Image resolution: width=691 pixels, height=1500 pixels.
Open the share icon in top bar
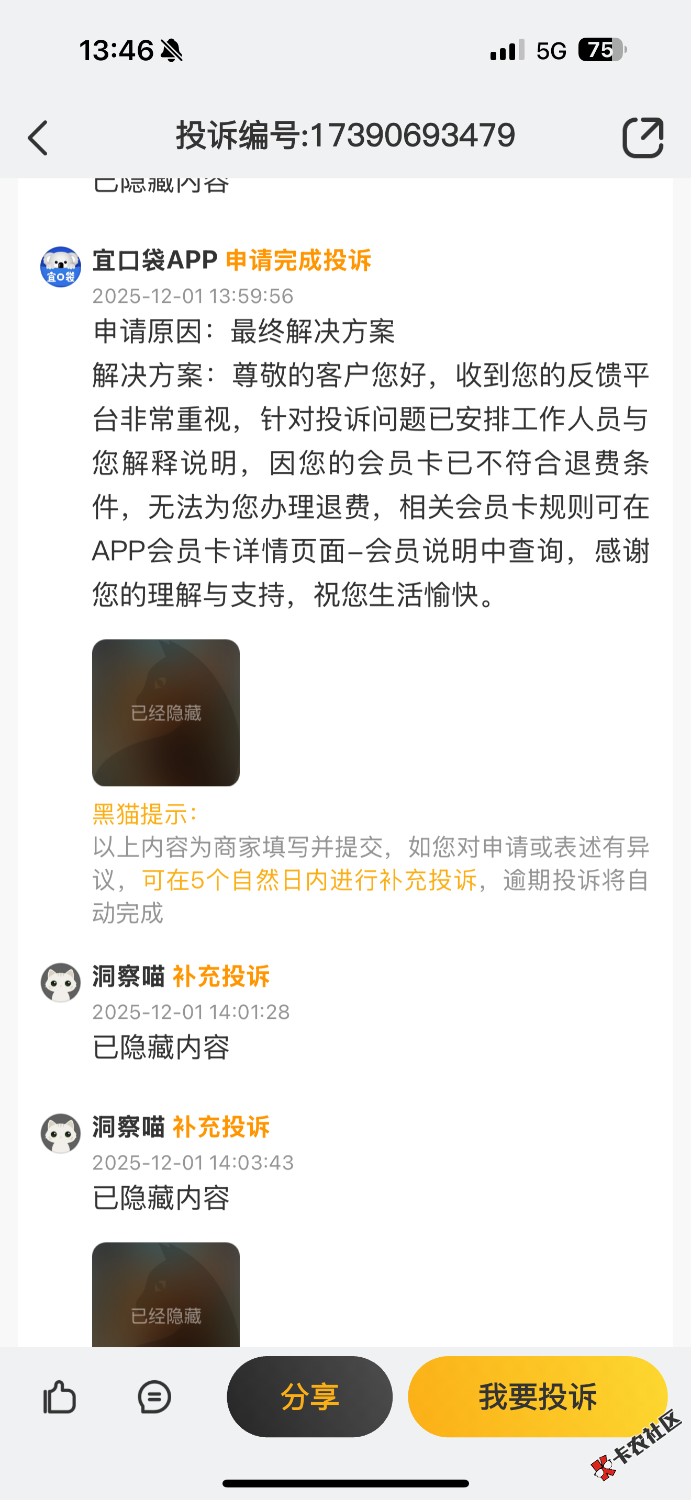point(642,138)
